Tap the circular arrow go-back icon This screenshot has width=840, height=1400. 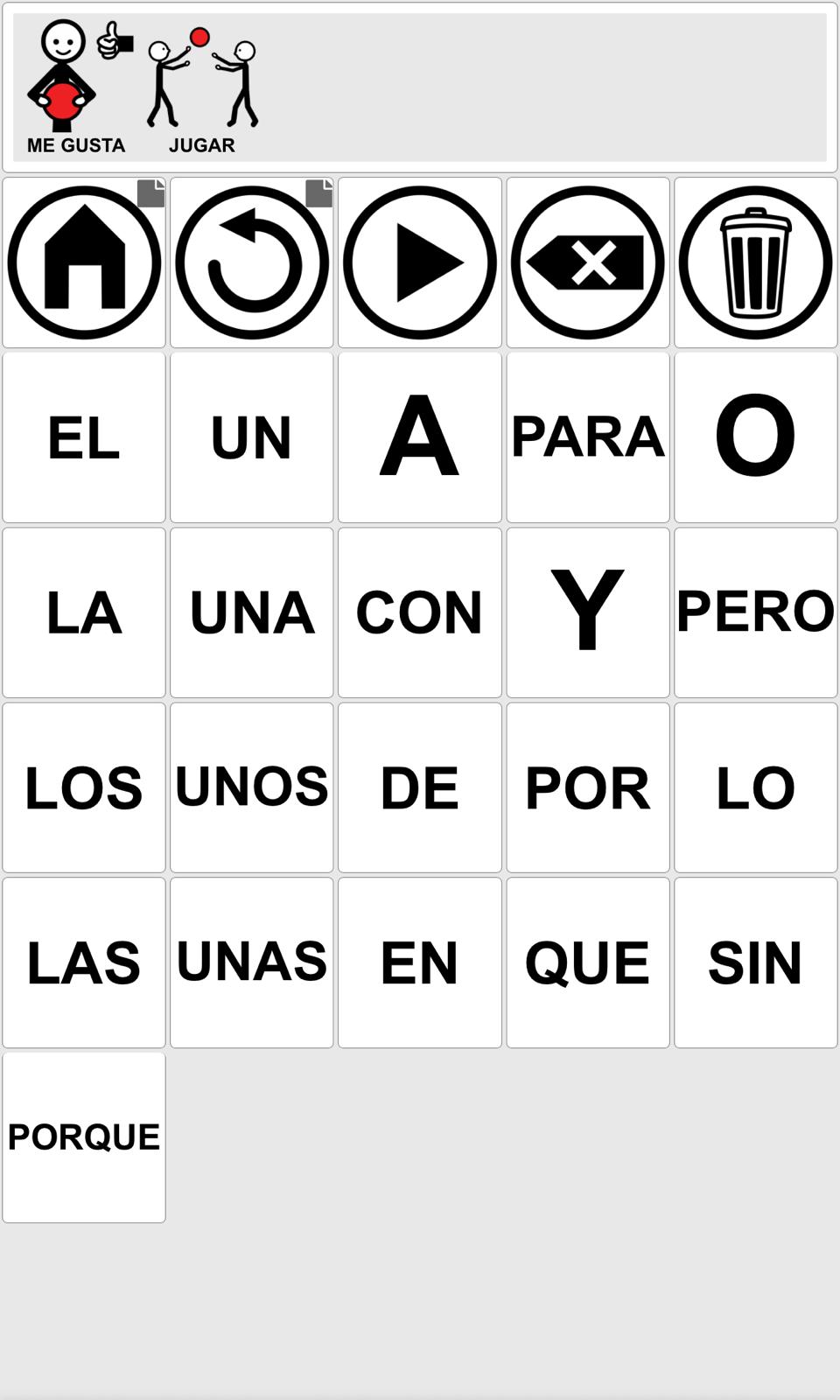tap(252, 262)
